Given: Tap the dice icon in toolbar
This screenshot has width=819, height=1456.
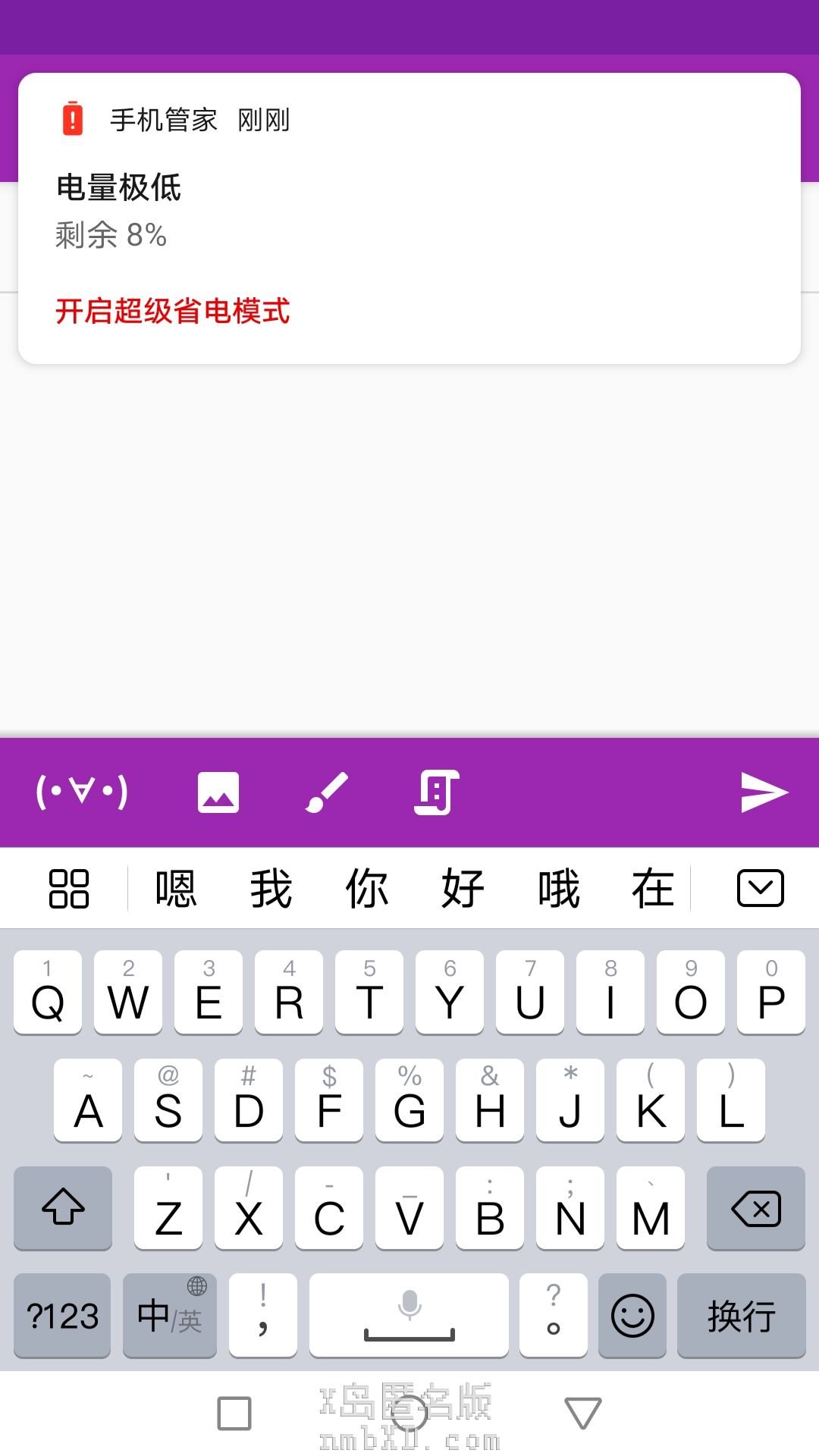Looking at the screenshot, I should point(437,792).
